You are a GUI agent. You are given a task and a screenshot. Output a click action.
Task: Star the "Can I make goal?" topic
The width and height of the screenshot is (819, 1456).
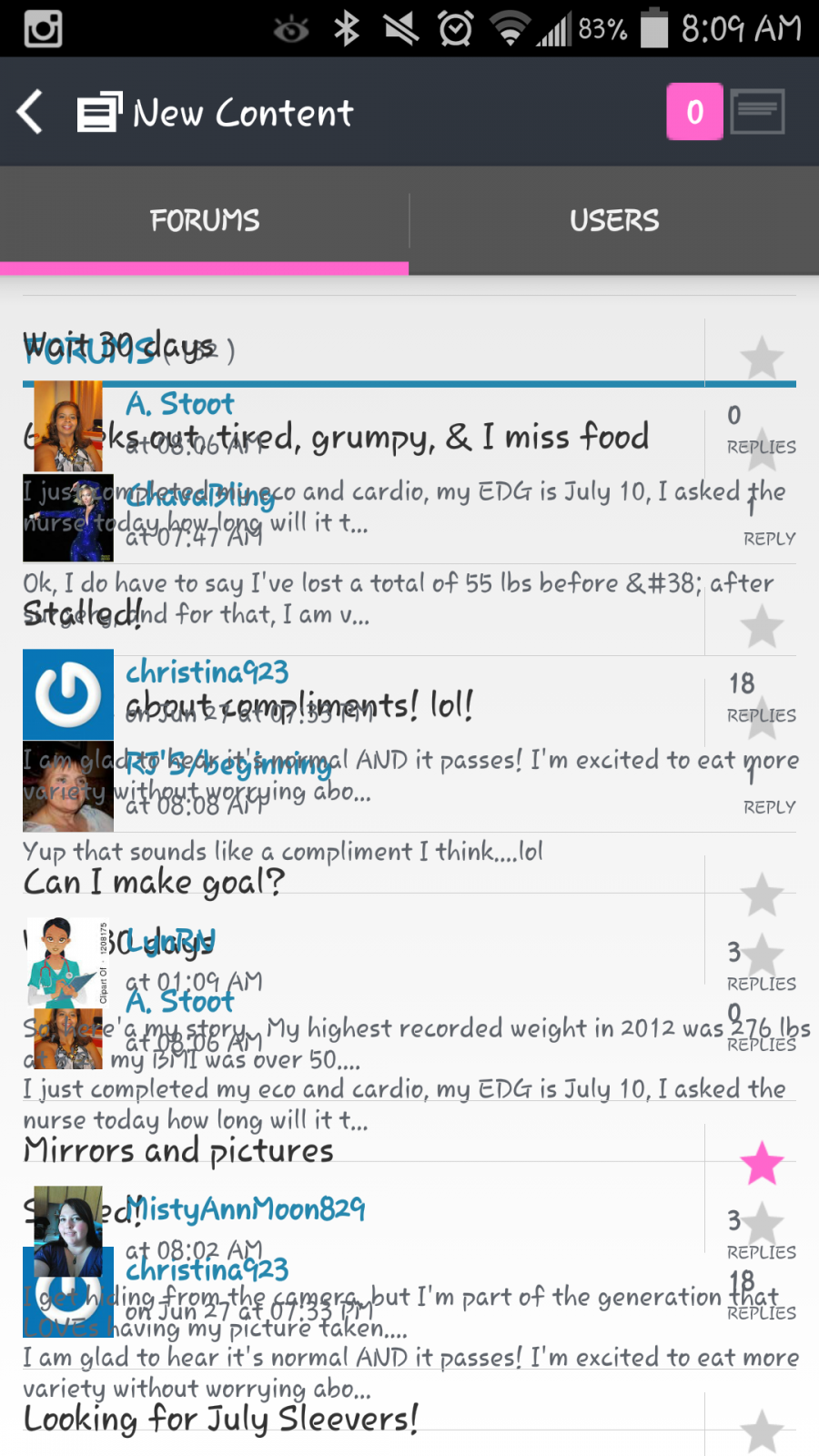762,895
